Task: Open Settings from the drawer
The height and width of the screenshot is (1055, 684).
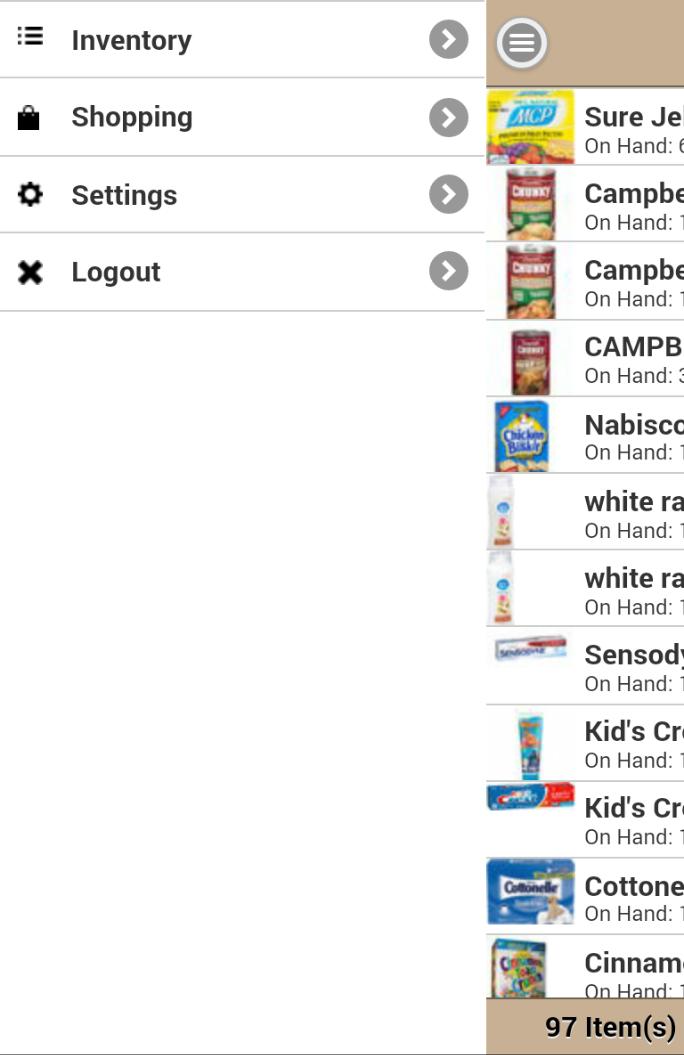Action: click(240, 195)
